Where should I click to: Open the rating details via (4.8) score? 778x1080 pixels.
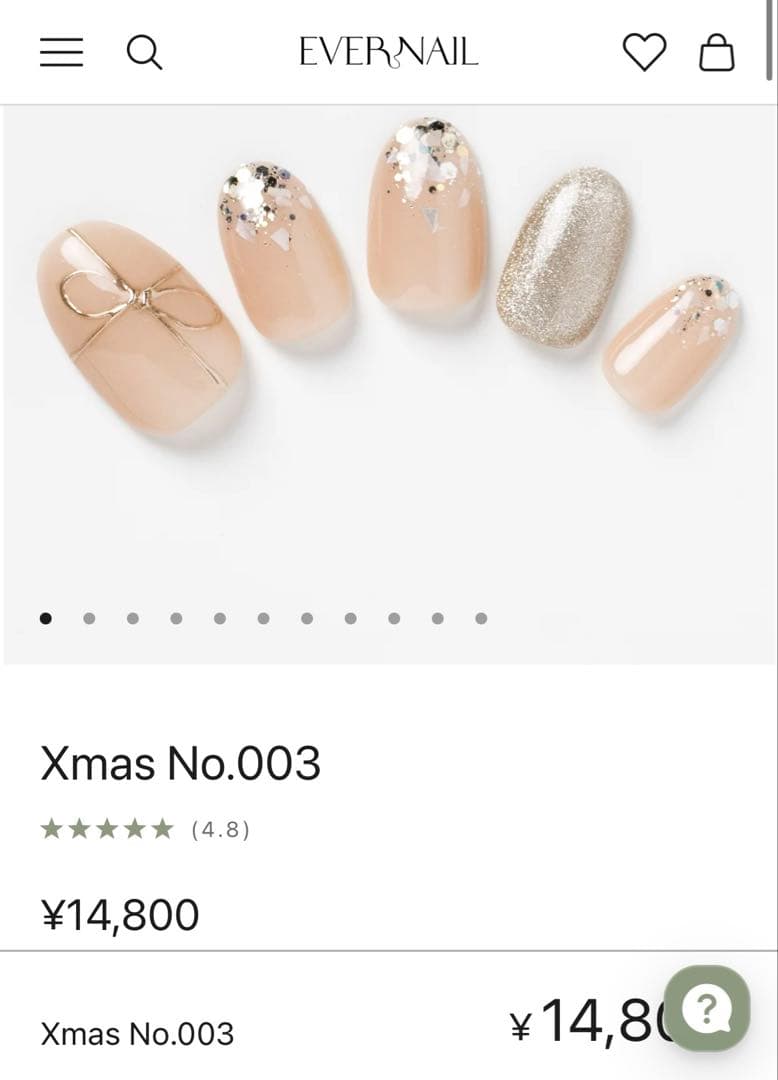pos(221,828)
